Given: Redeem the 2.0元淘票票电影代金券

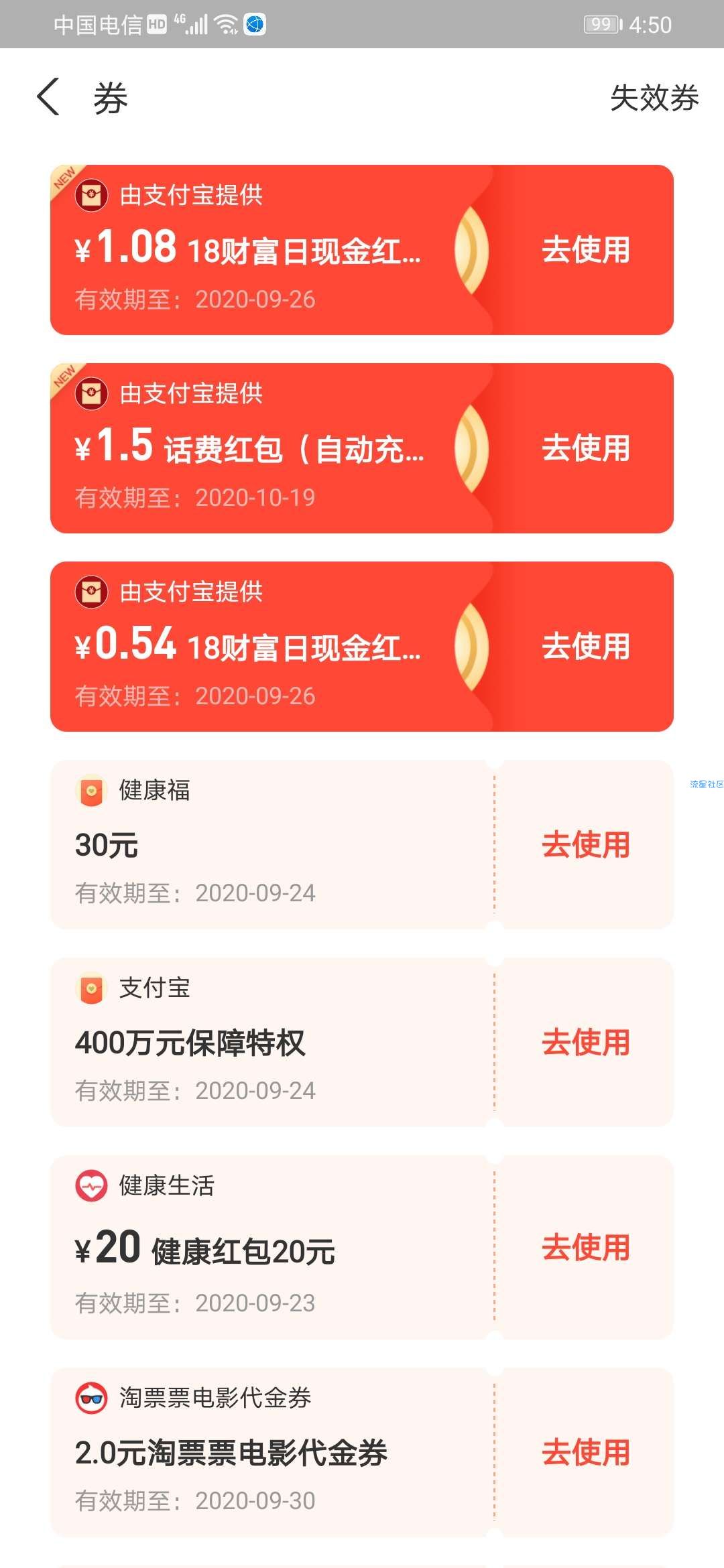Looking at the screenshot, I should 585,1453.
